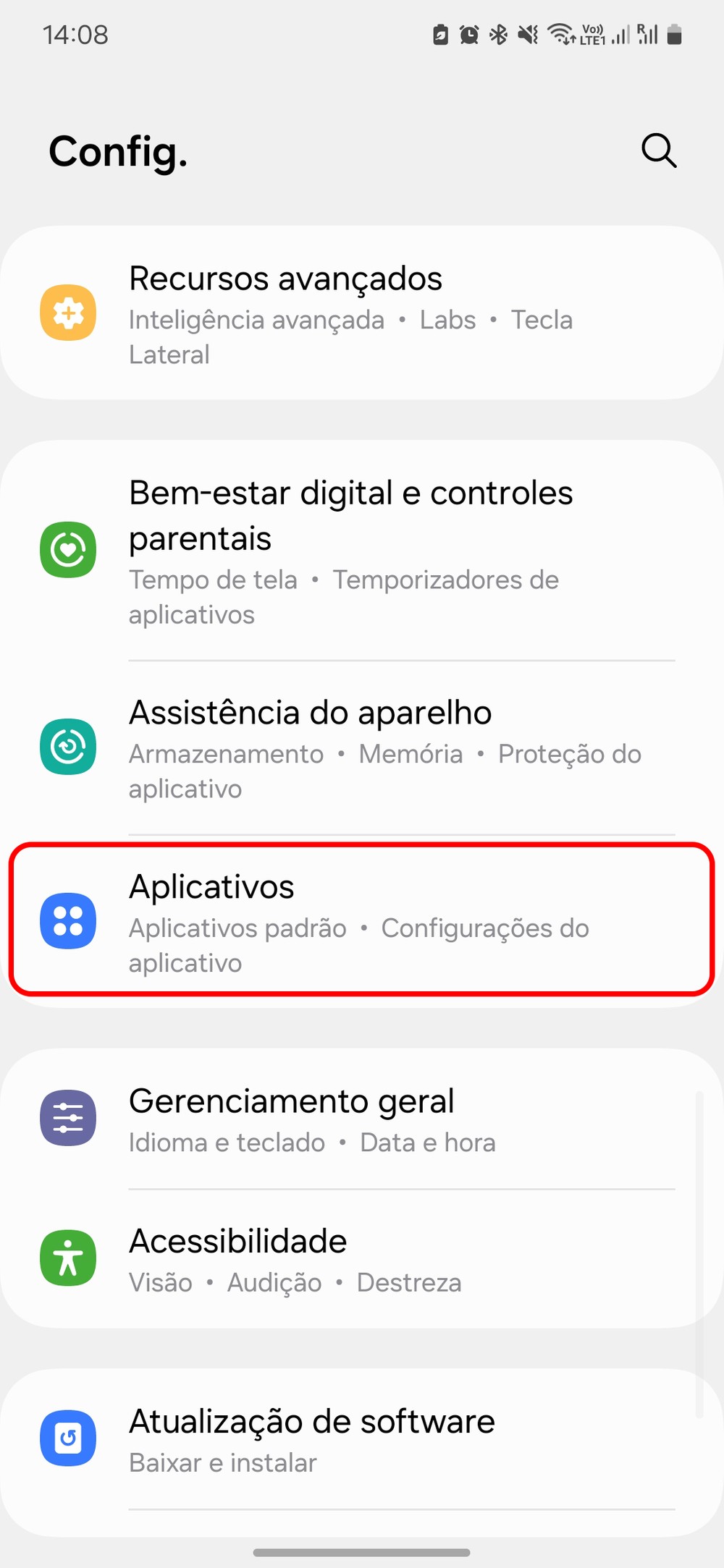This screenshot has width=724, height=1568.
Task: Open Acessibilidade settings
Action: tap(362, 1259)
